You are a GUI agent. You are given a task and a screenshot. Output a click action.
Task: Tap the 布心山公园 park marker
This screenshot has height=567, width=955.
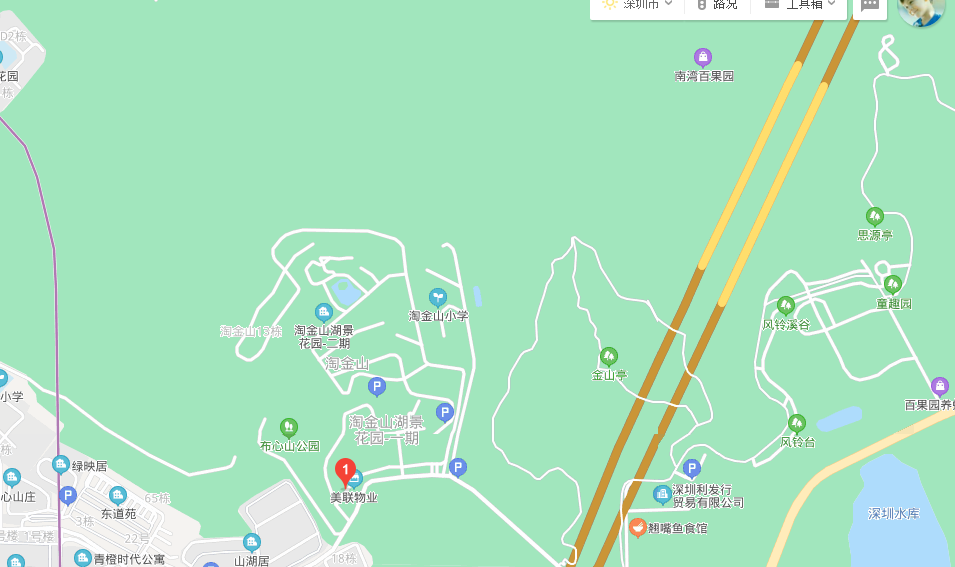(289, 428)
